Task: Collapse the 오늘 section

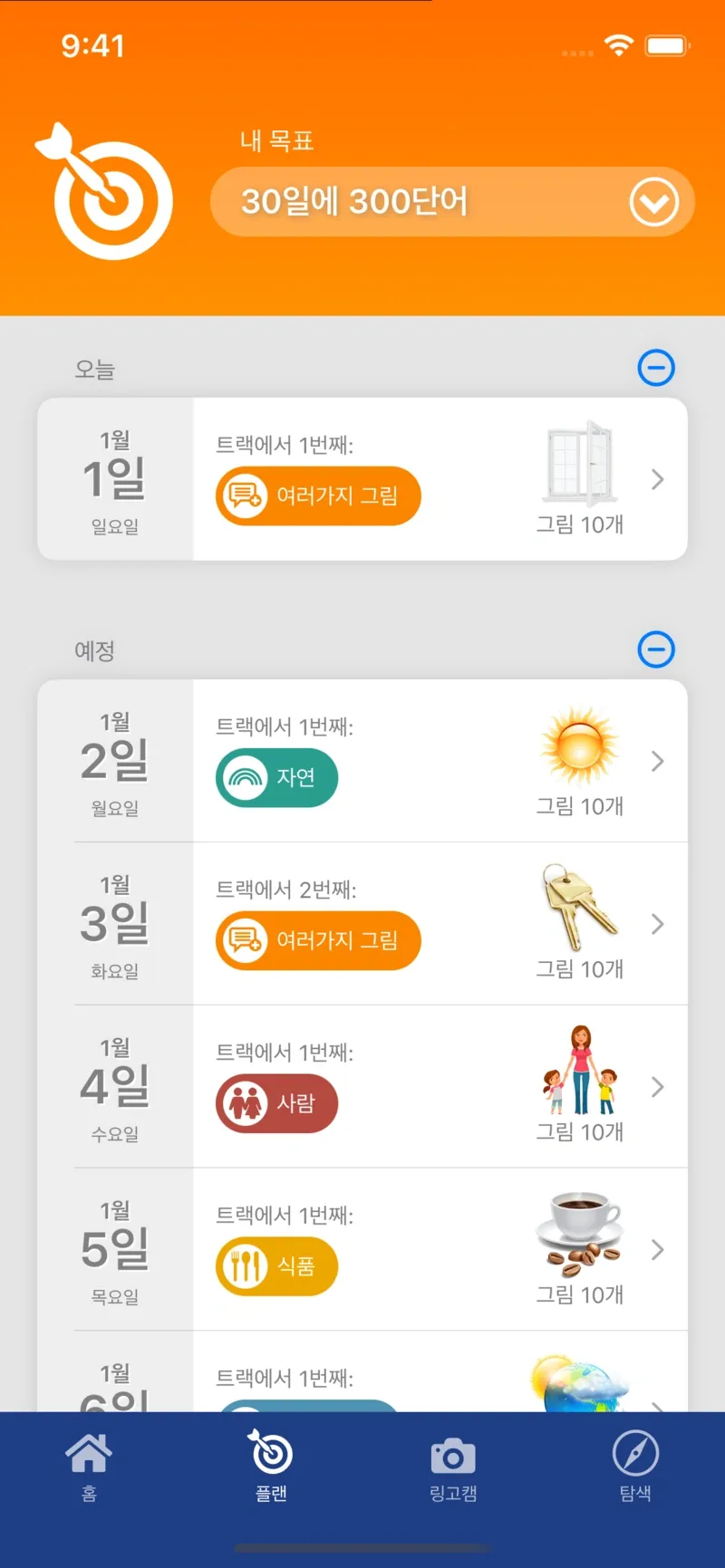Action: (x=656, y=368)
